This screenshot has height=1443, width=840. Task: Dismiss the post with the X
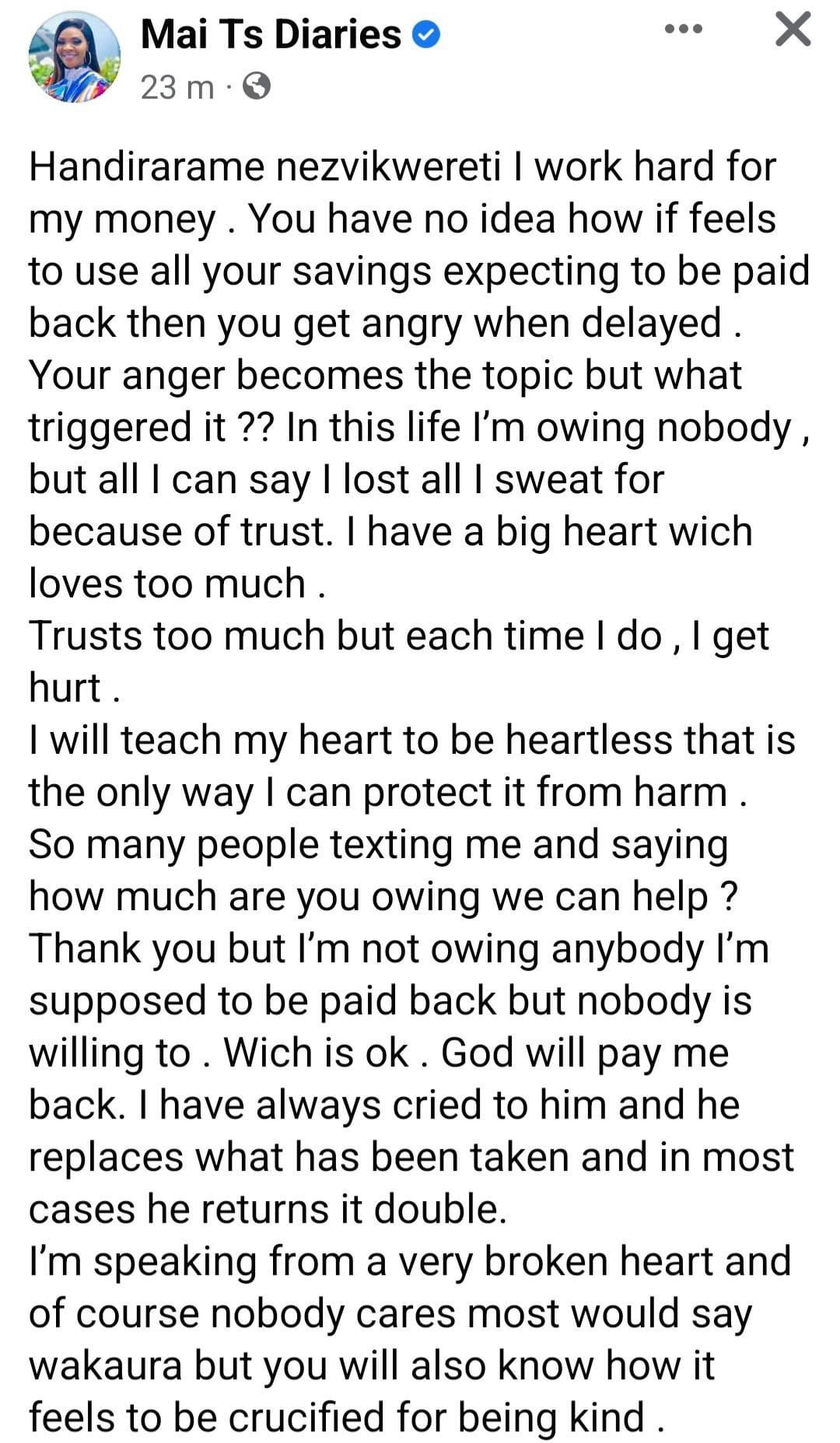tap(793, 31)
